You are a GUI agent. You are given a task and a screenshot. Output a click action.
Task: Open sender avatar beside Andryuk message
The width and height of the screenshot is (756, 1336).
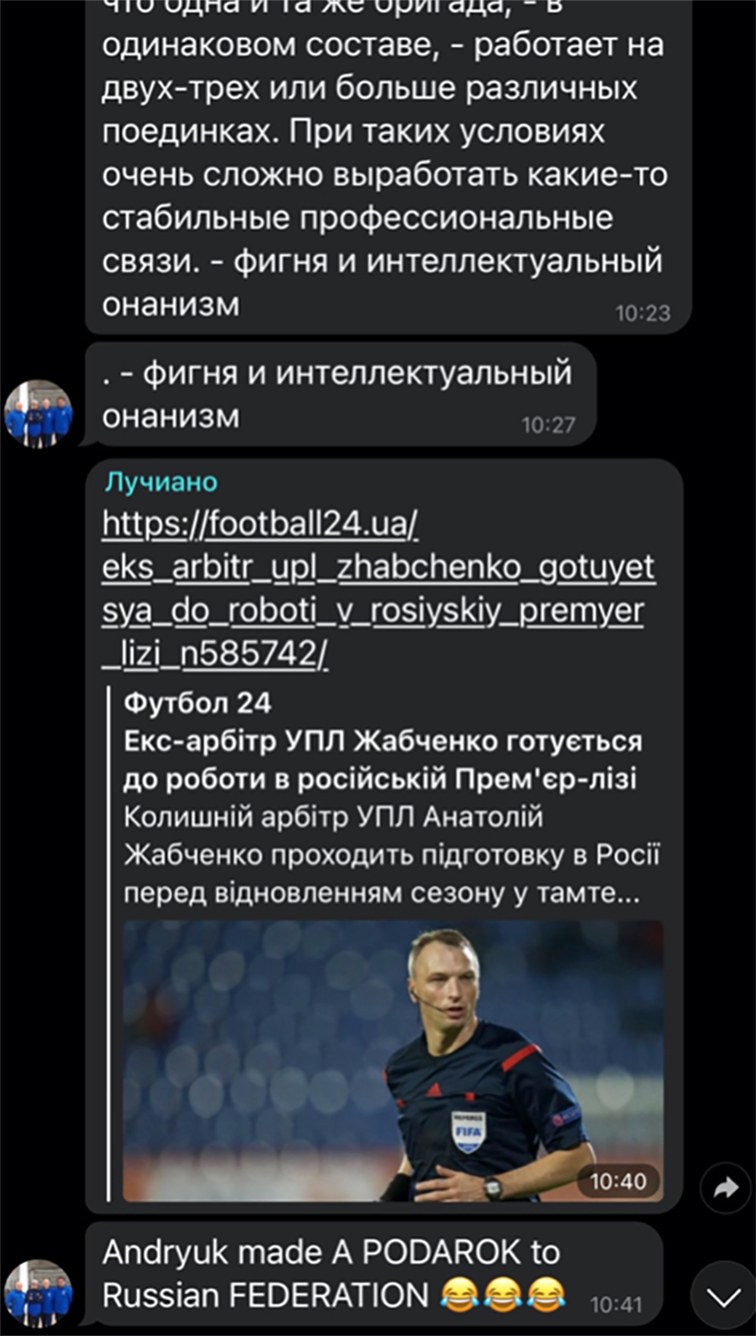[x=38, y=1293]
